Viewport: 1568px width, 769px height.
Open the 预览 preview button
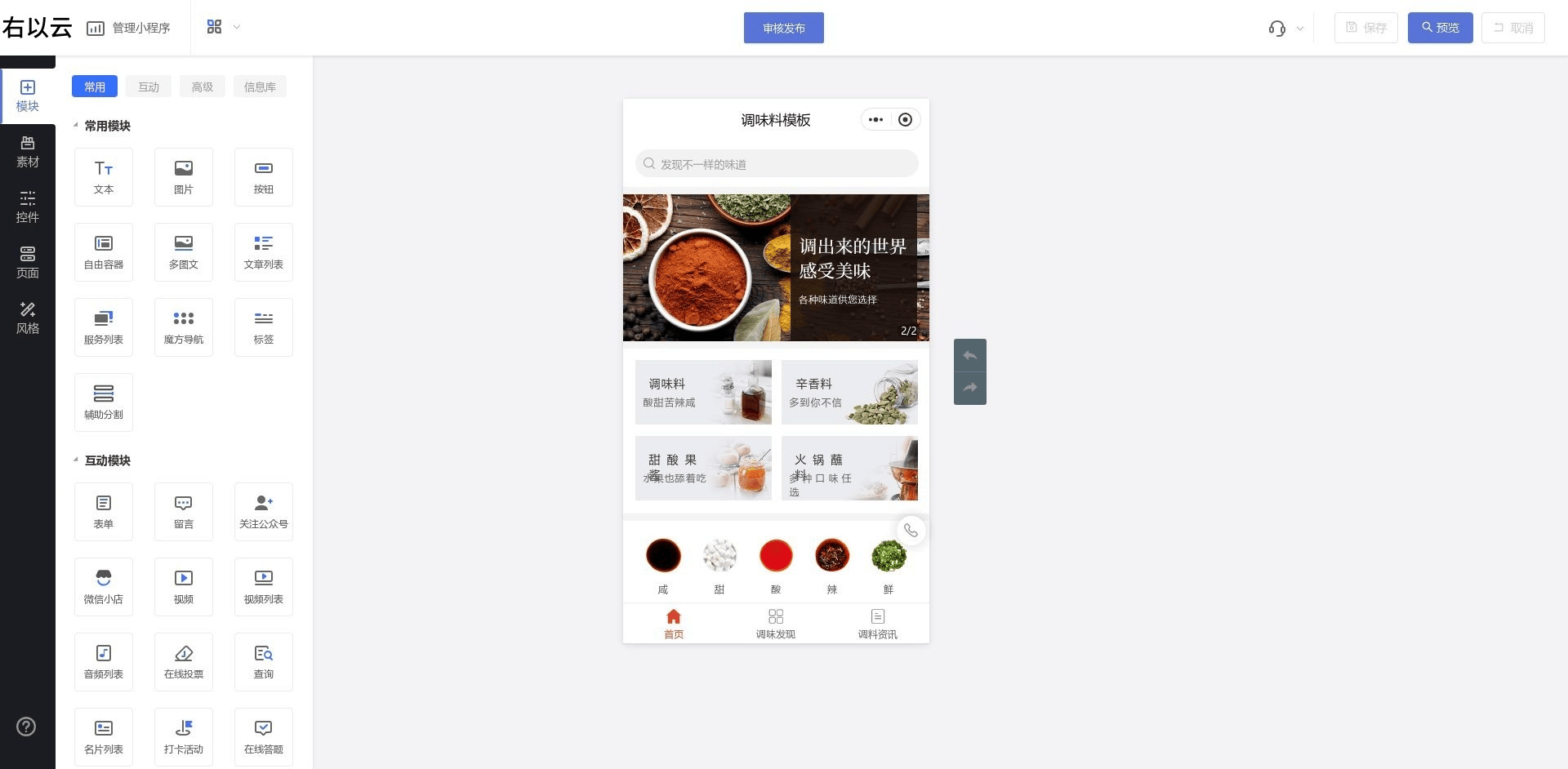point(1440,28)
